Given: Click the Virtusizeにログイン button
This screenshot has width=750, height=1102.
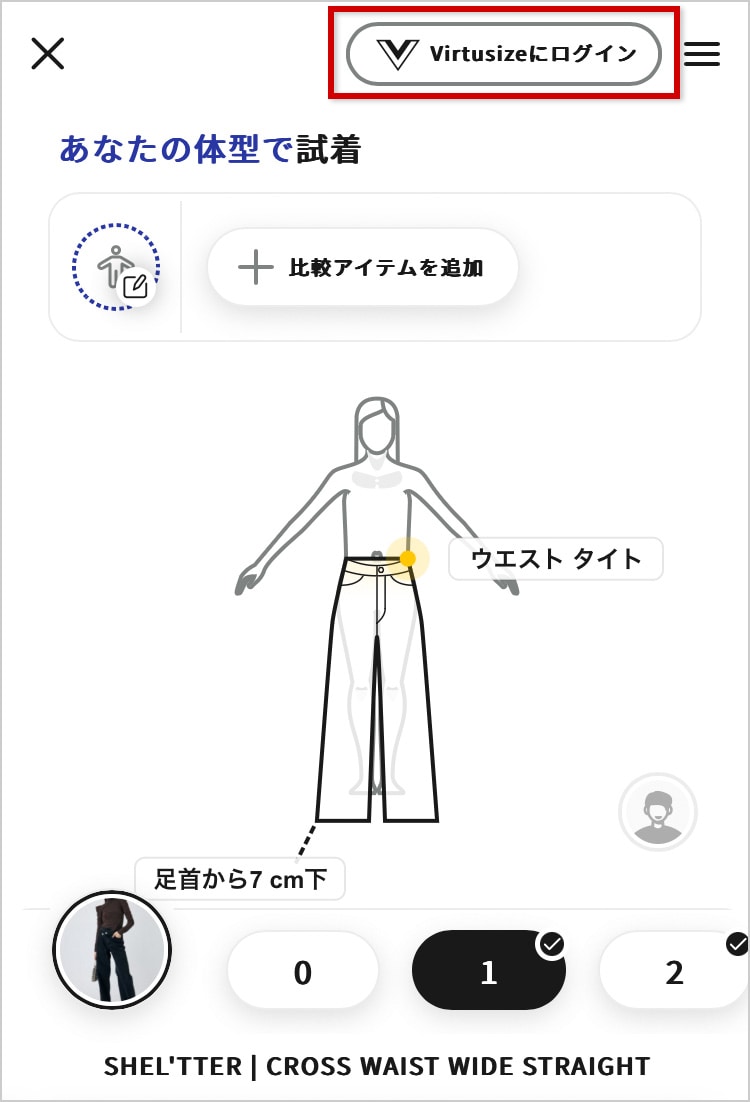Looking at the screenshot, I should (503, 55).
